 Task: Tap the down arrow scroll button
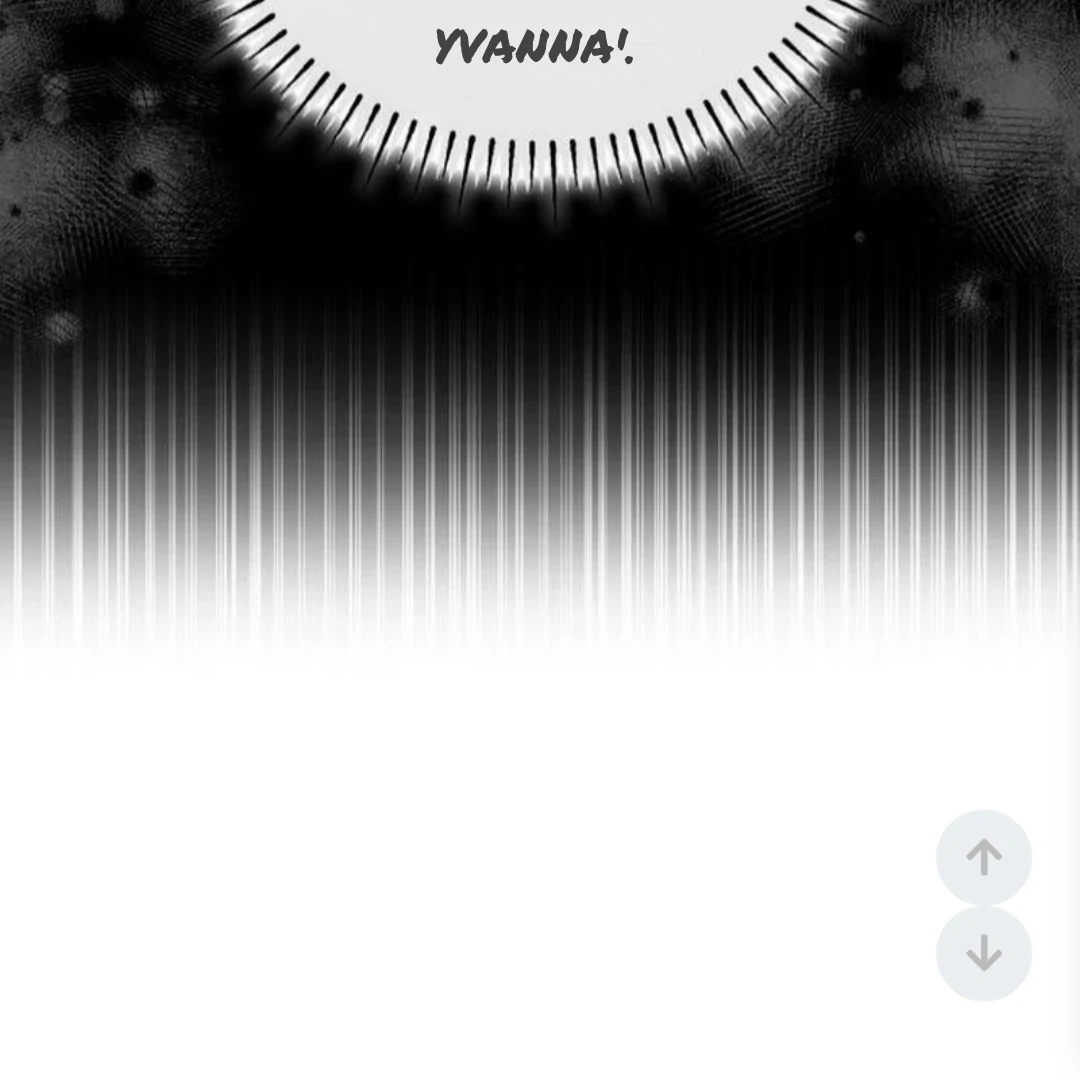click(984, 953)
